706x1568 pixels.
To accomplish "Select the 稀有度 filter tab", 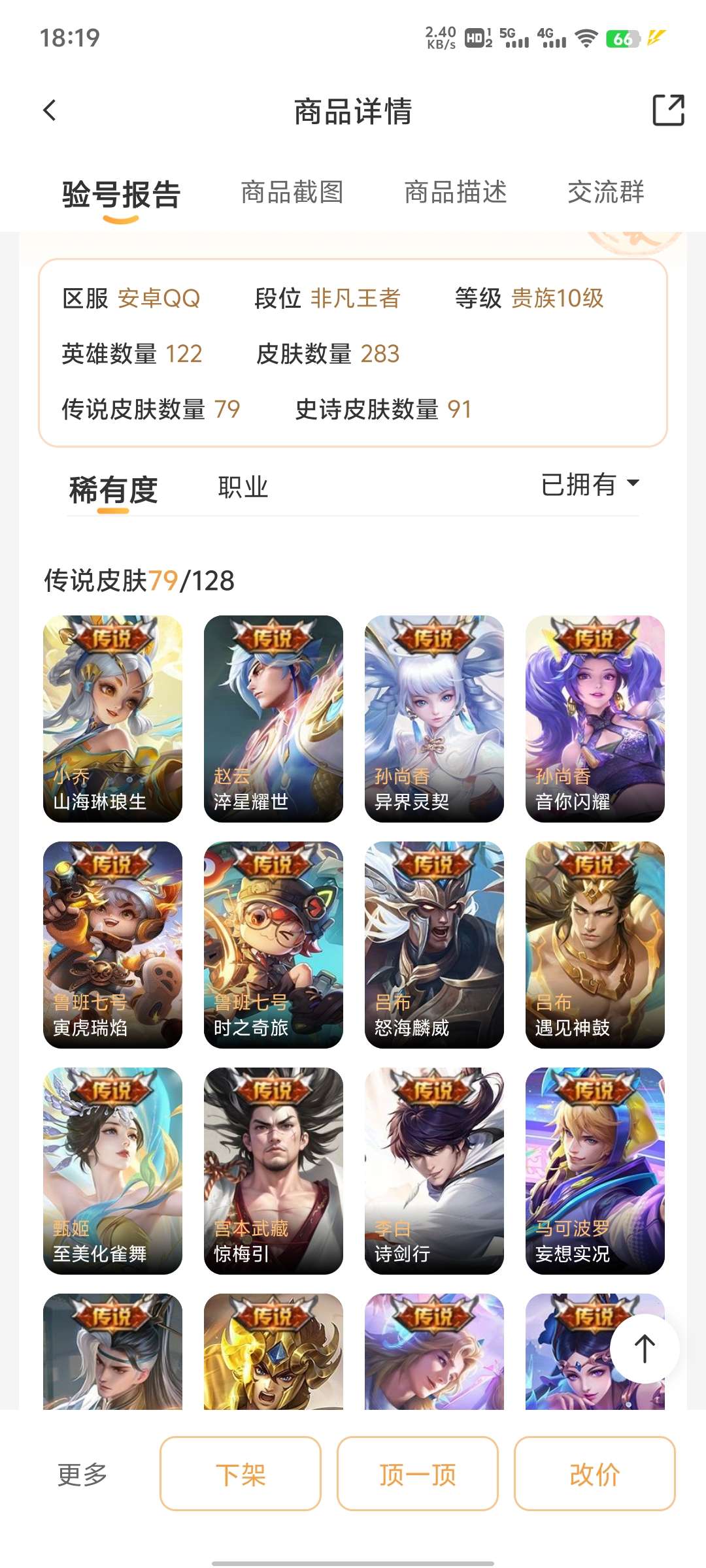I will tap(113, 490).
